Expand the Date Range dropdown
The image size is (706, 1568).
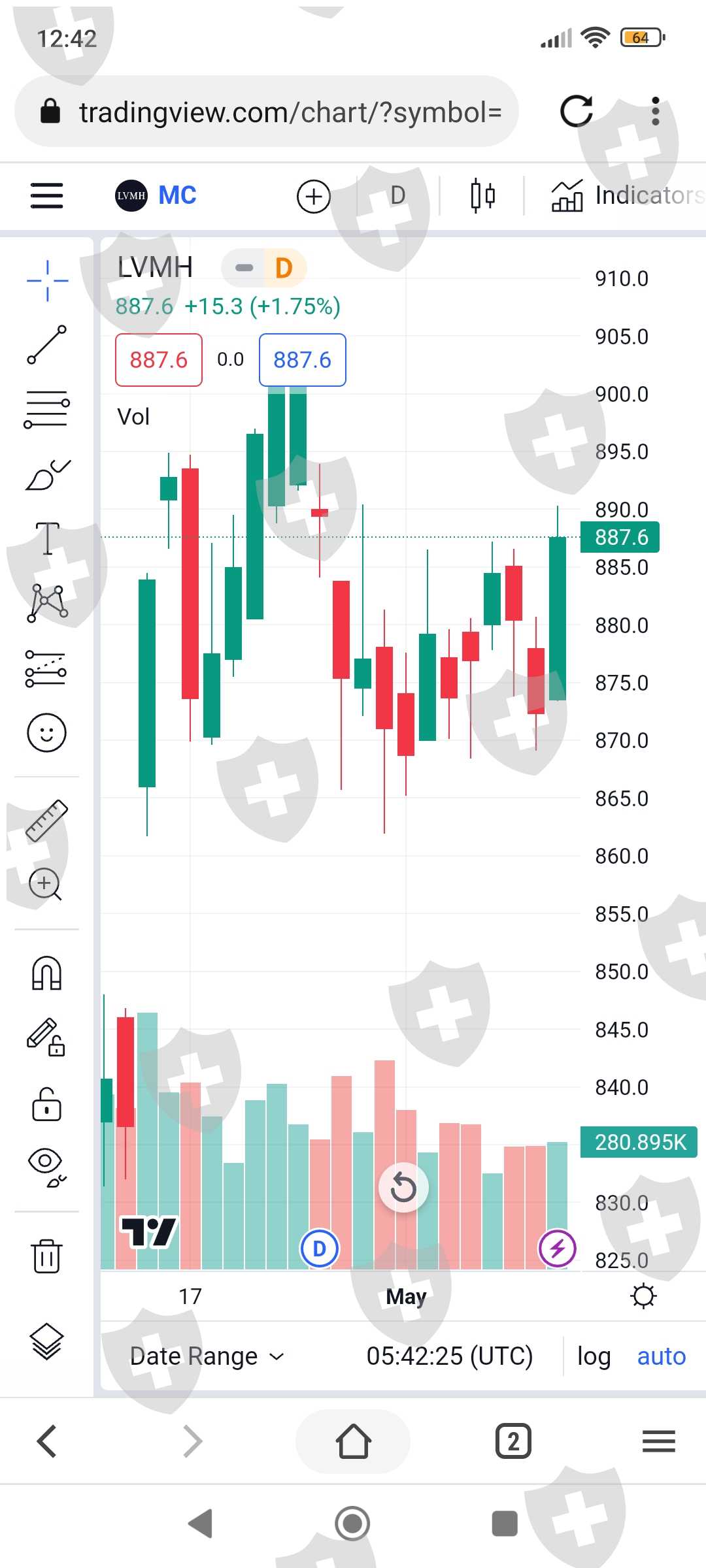tap(207, 1356)
